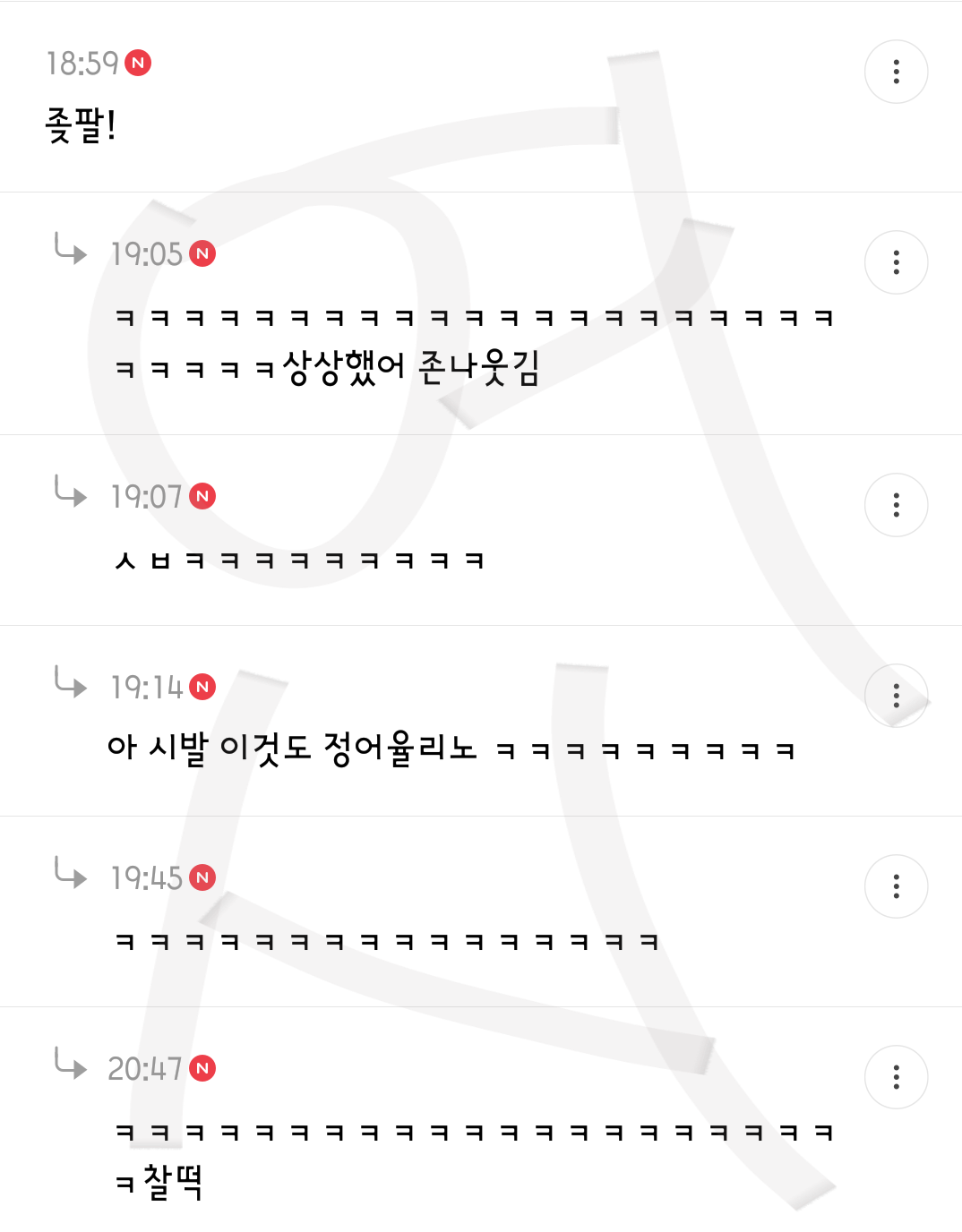The height and width of the screenshot is (1232, 962).
Task: Show the options menu for the 19:45 reply
Action: 896,886
